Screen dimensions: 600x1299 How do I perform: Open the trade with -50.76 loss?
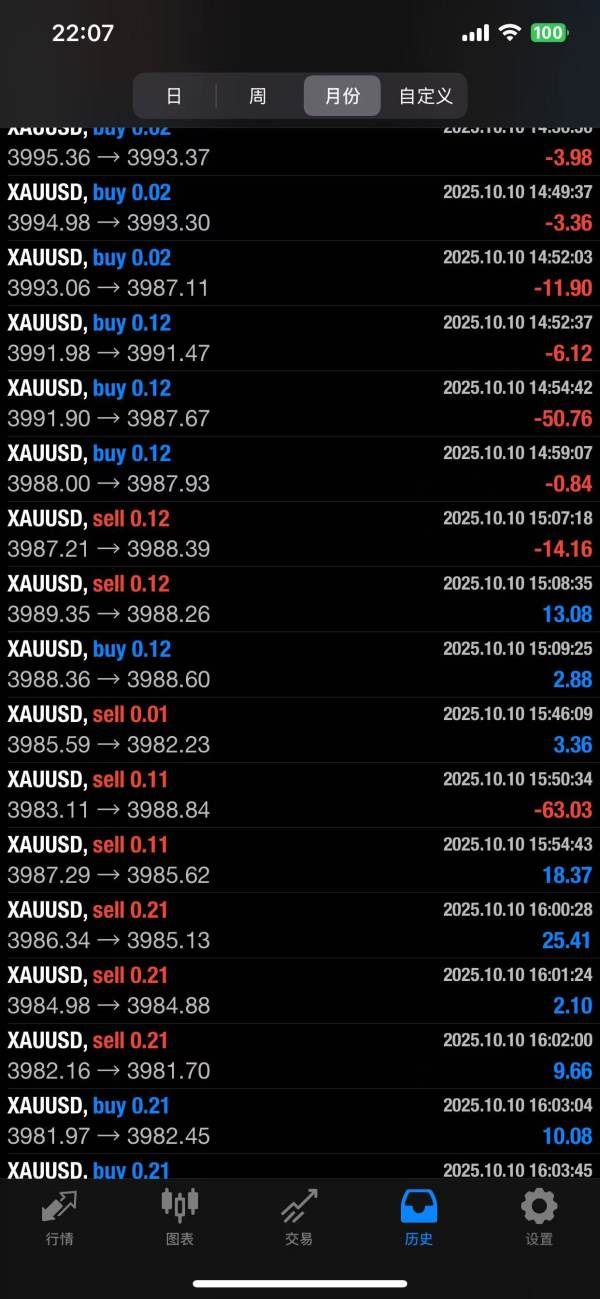[x=300, y=403]
